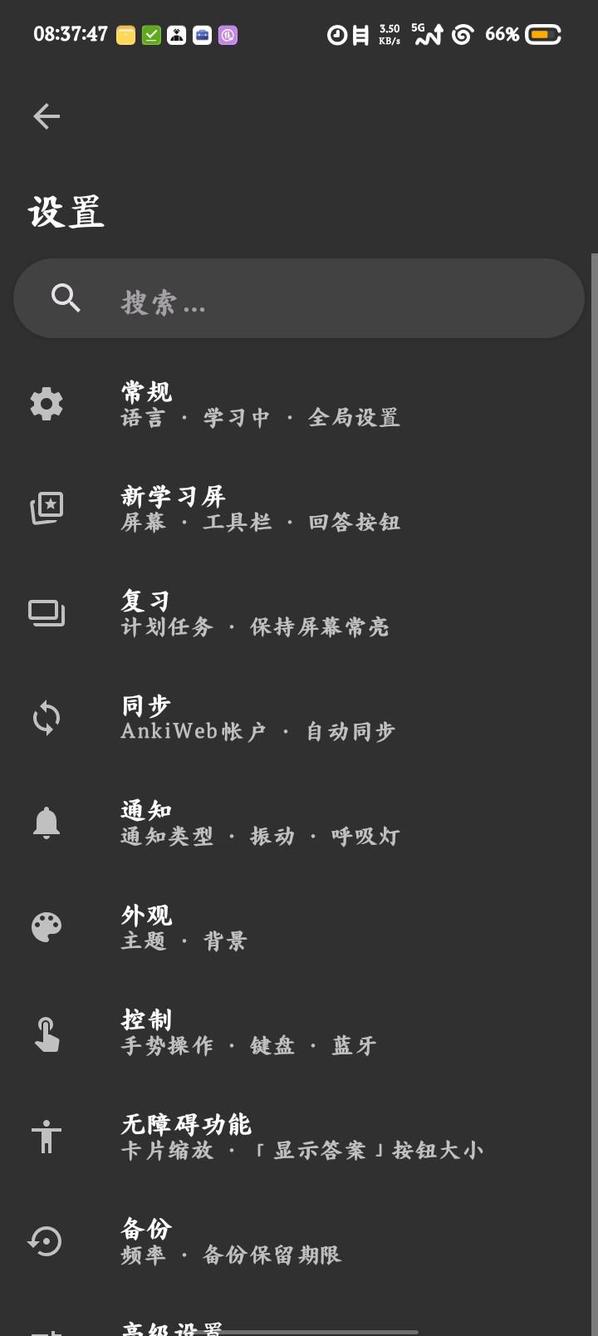Image resolution: width=598 pixels, height=1336 pixels.
Task: Open 控制 gesture settings
Action: click(x=299, y=1032)
